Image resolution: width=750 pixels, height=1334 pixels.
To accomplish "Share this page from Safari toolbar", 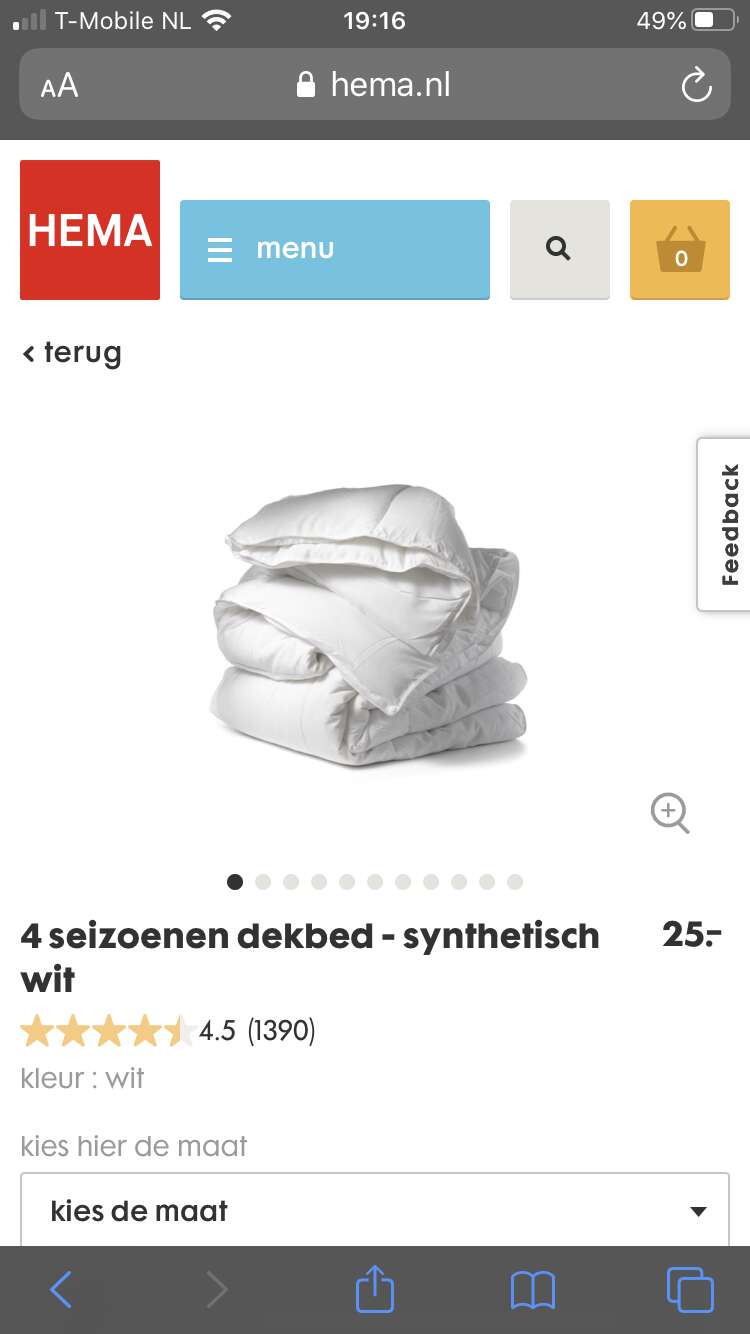I will click(x=375, y=1288).
